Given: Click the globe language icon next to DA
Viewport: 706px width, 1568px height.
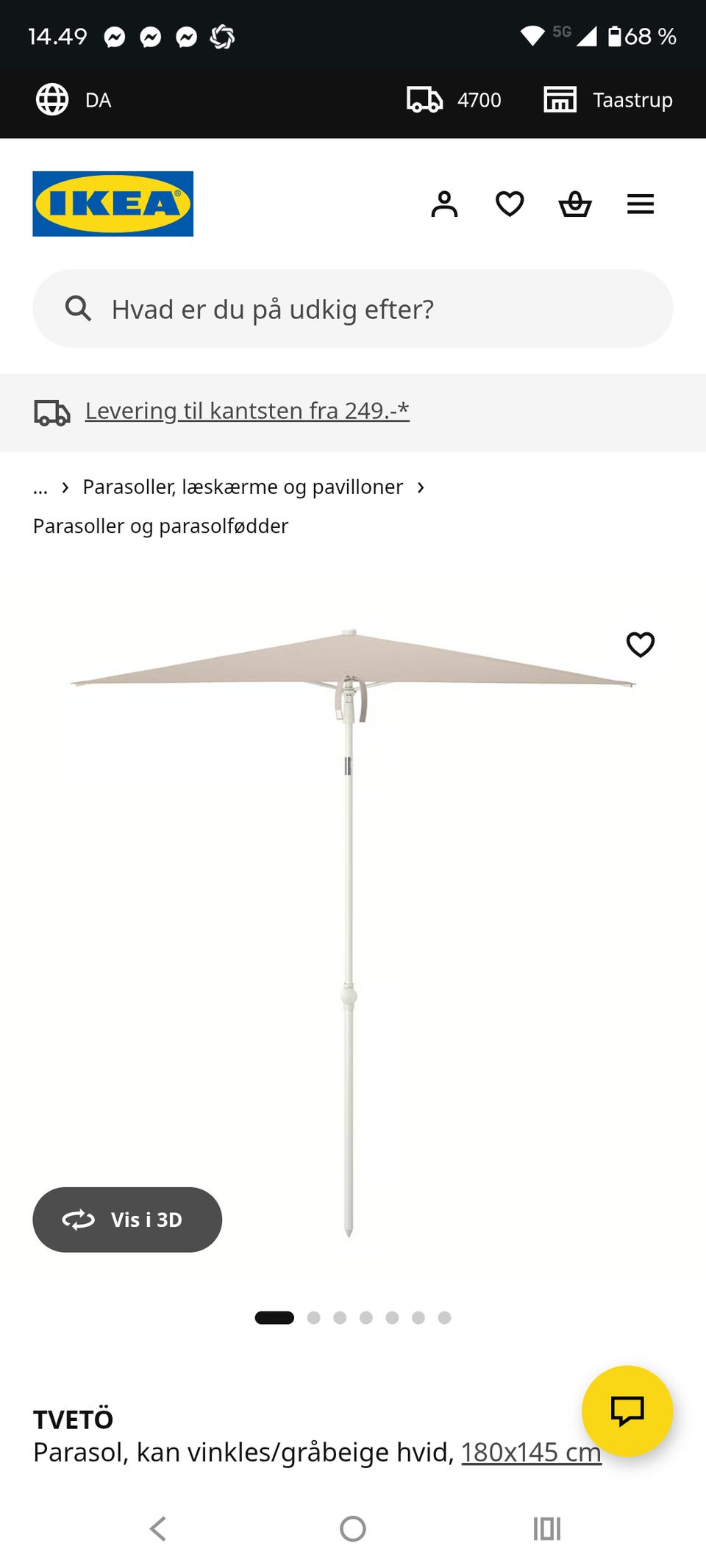Looking at the screenshot, I should tap(51, 99).
